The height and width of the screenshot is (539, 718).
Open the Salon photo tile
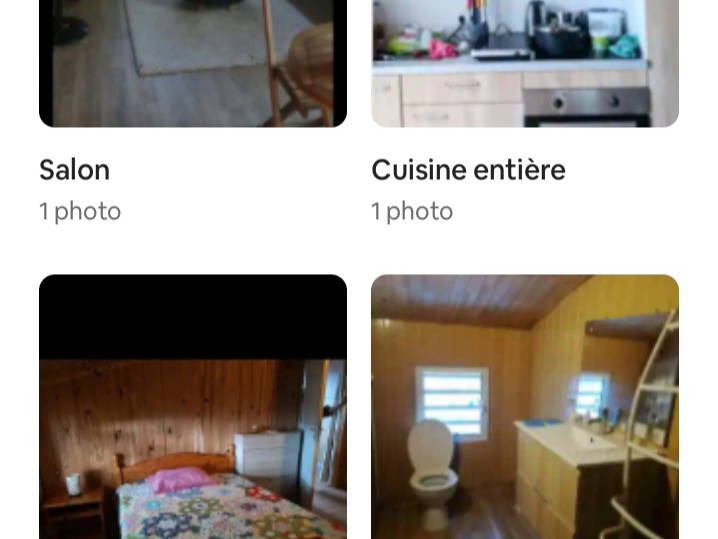[192, 63]
